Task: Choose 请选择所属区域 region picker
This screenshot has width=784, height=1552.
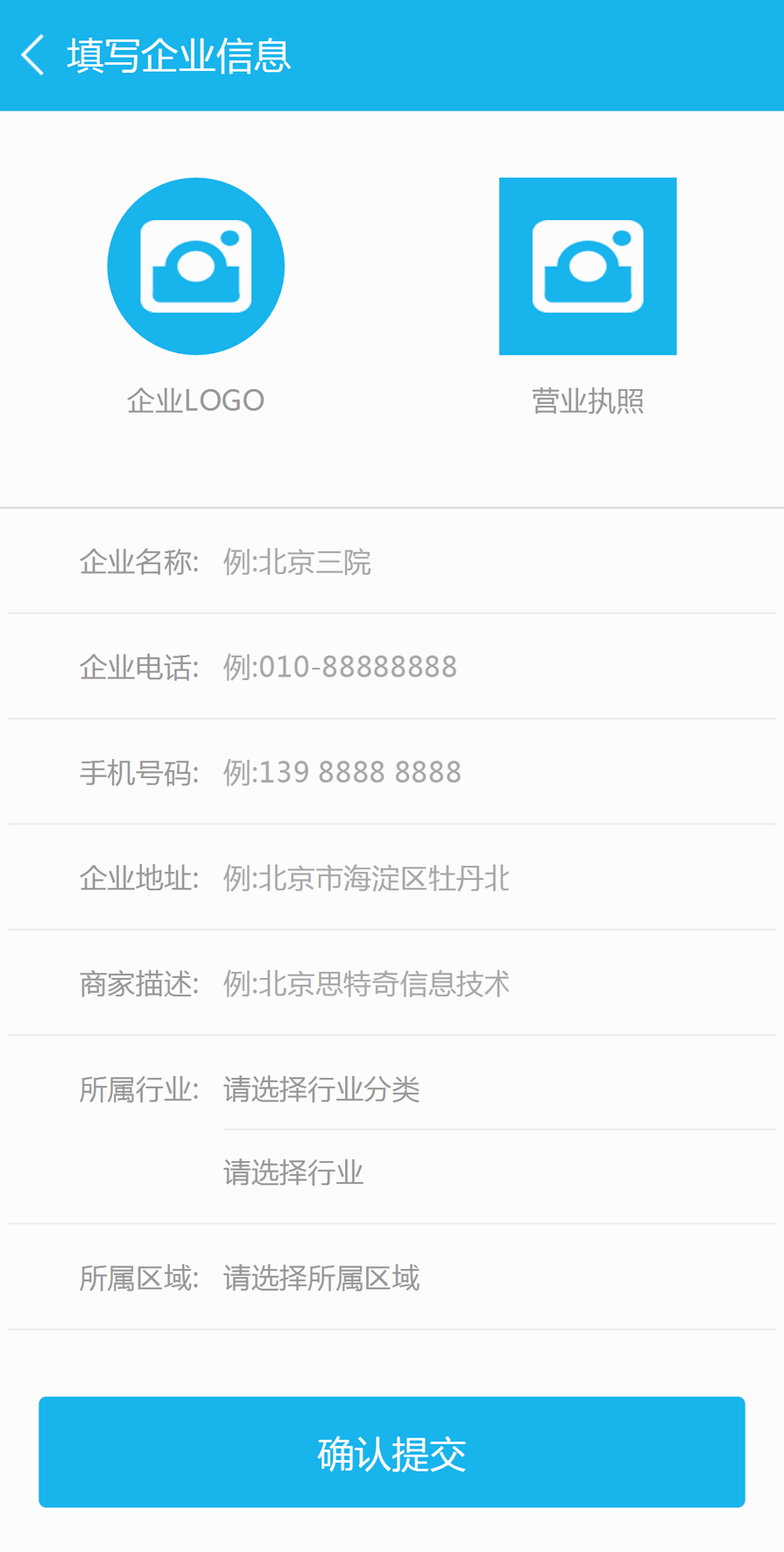Action: [x=491, y=1279]
